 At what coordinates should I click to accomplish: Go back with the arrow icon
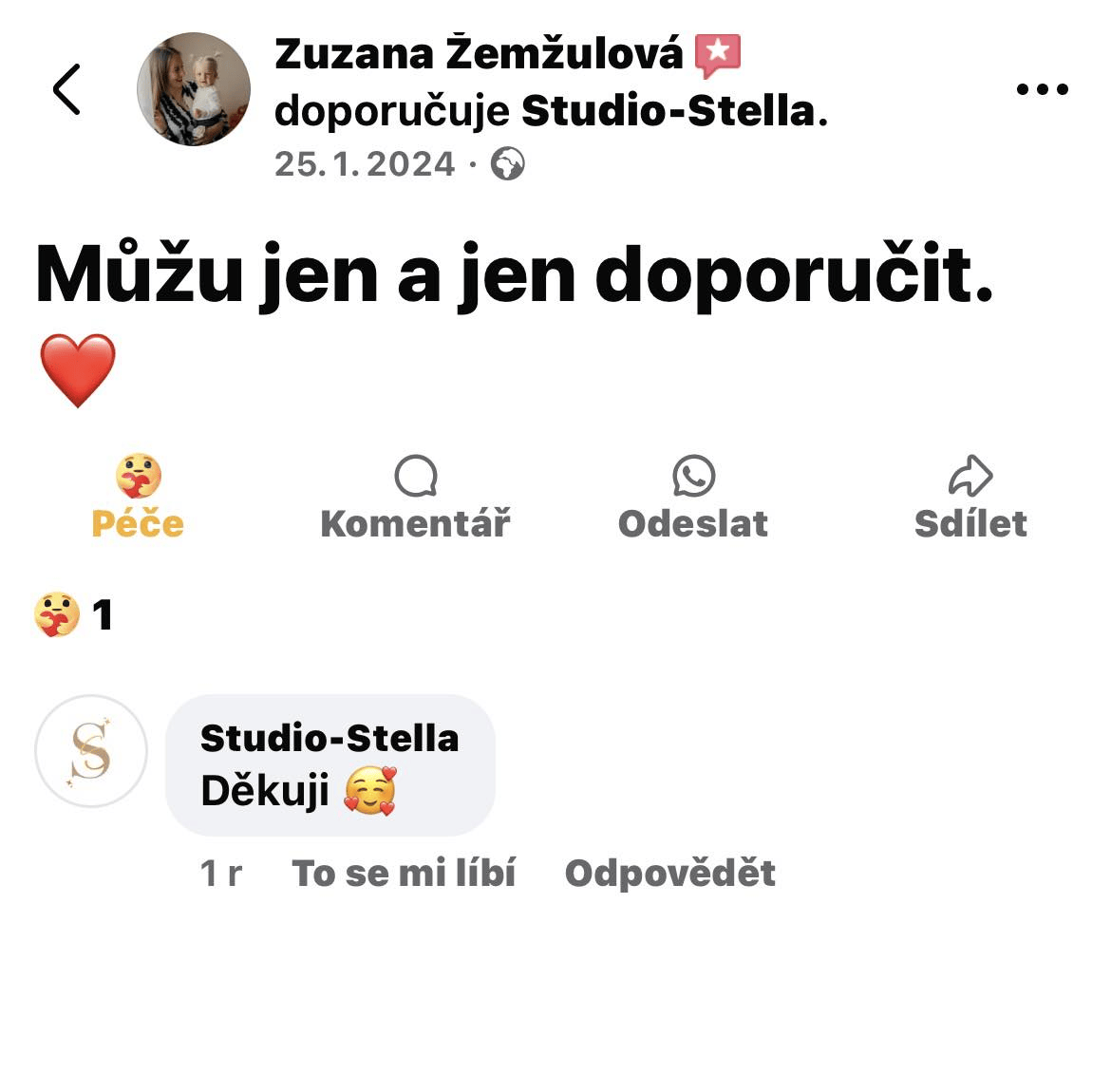[x=66, y=90]
